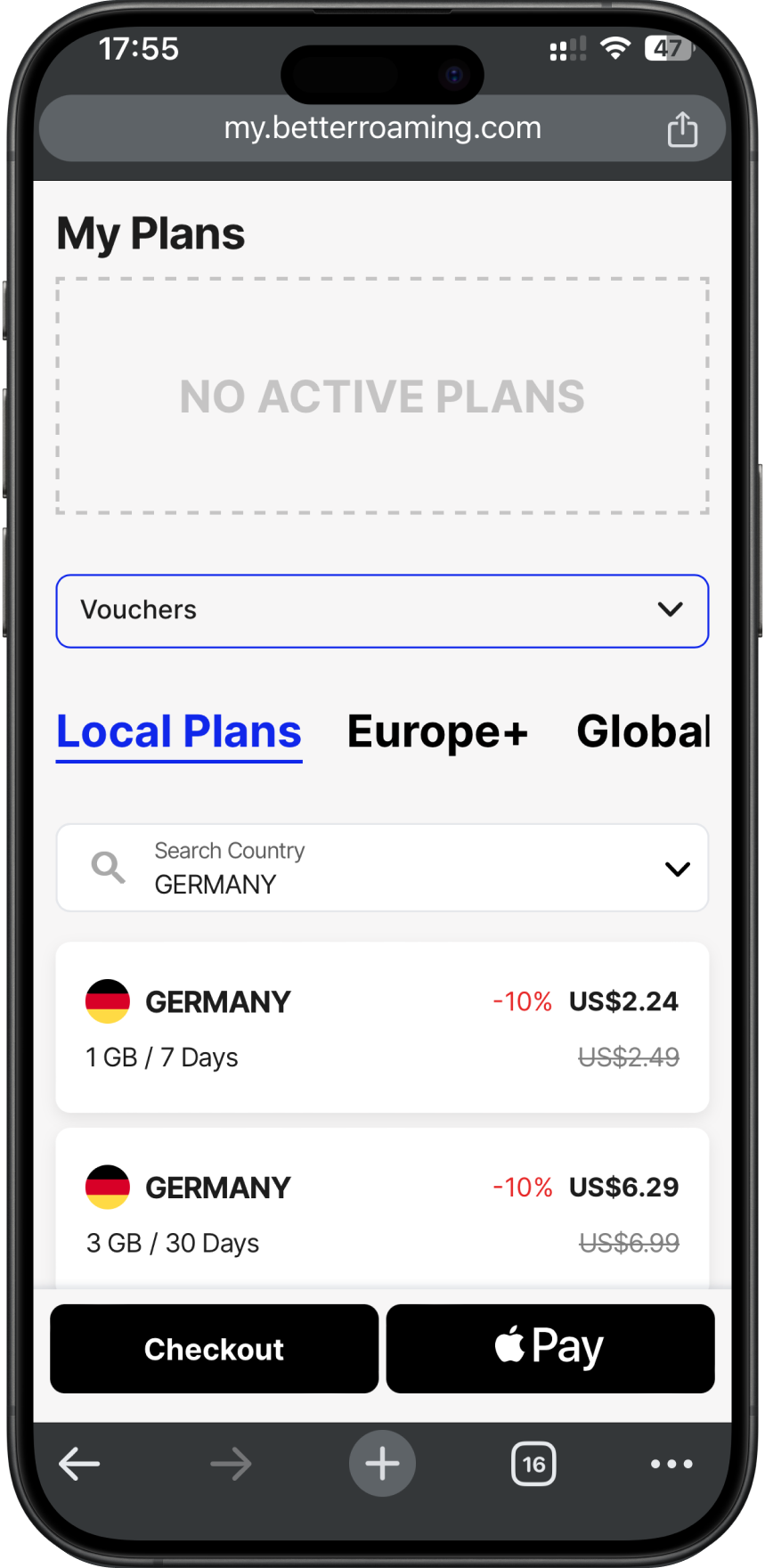This screenshot has height=1568, width=765.
Task: Select the German flag icon on the 3 GB plan
Action: 107,1187
